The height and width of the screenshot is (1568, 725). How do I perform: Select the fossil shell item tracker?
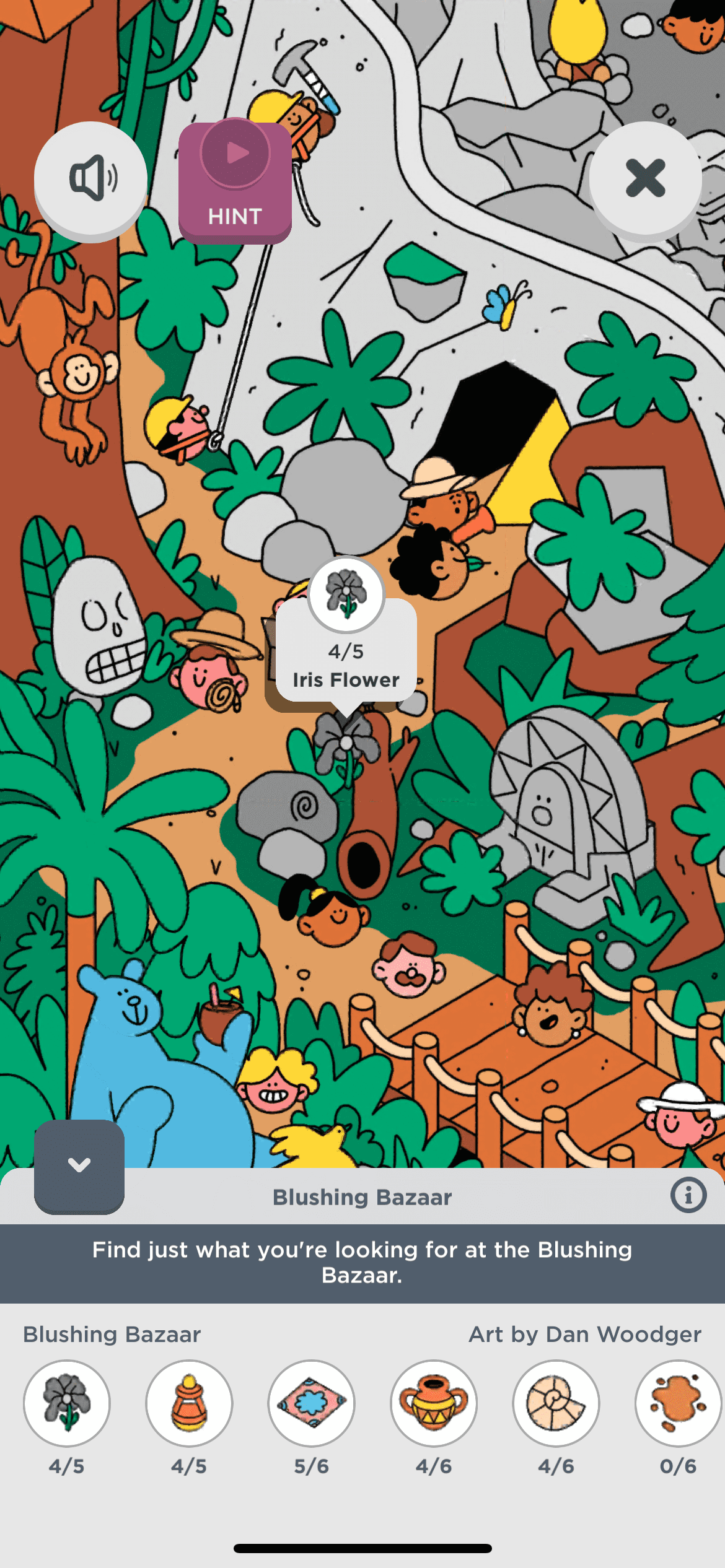556,1403
